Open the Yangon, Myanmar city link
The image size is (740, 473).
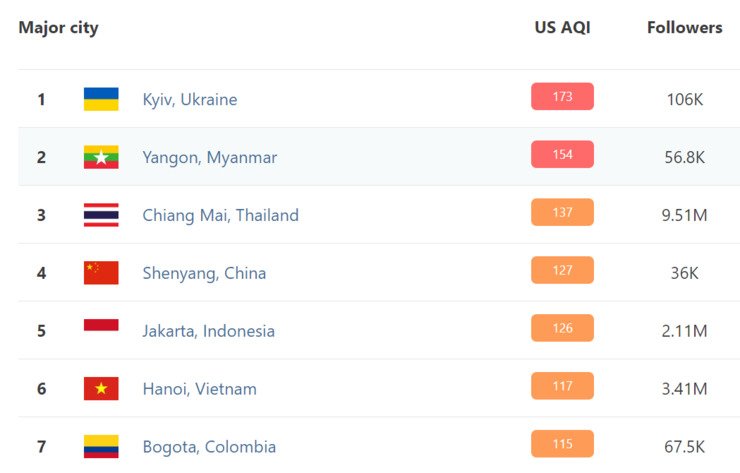(210, 158)
